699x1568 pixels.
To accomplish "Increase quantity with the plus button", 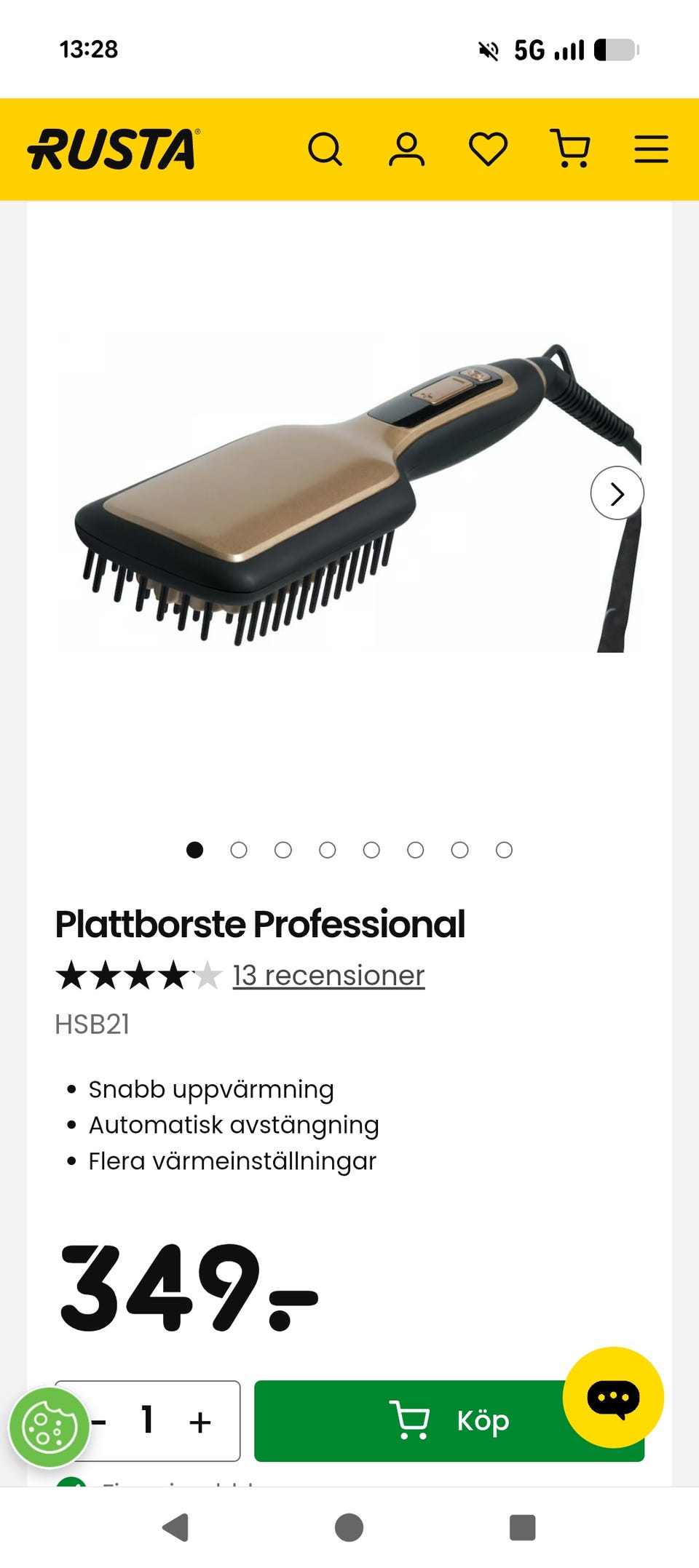I will tap(200, 1421).
